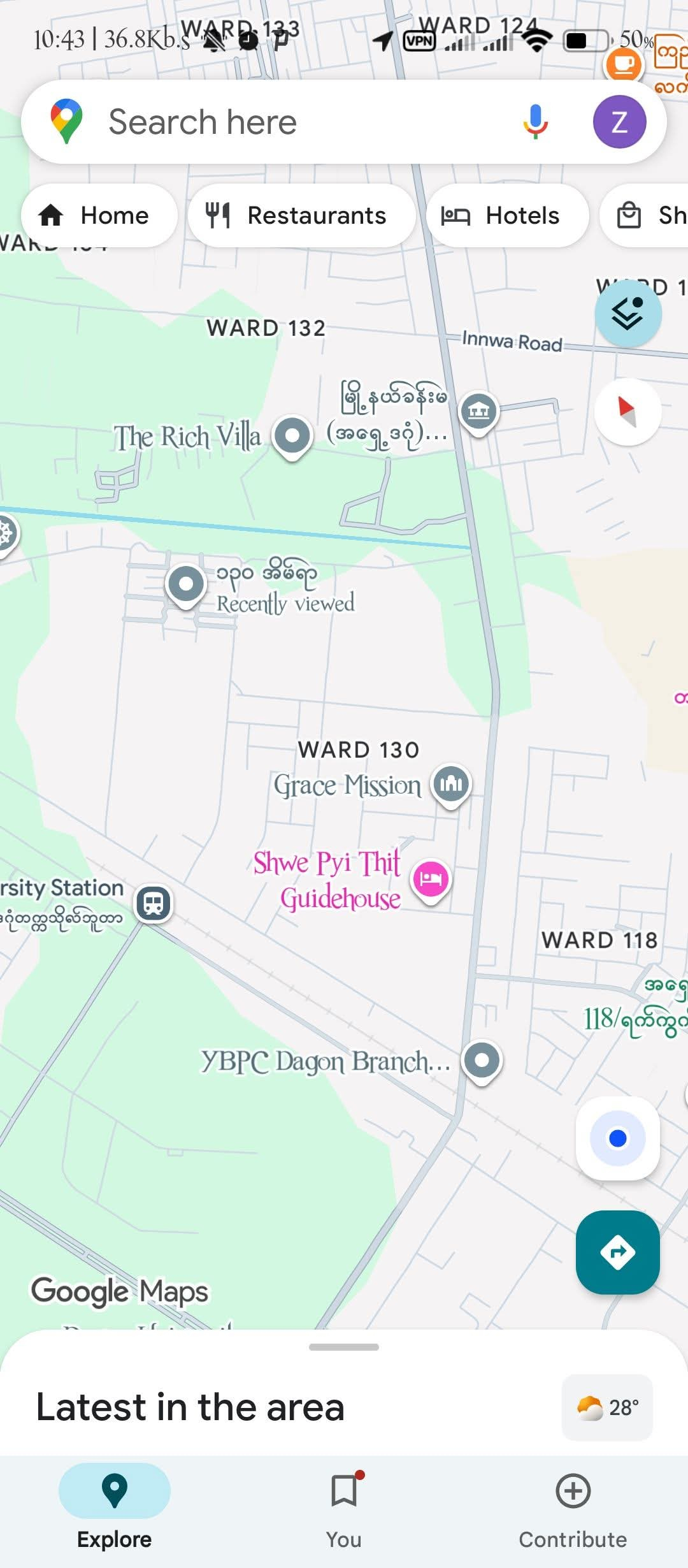Select the Grace Mission place marker
Image resolution: width=688 pixels, height=1568 pixels.
(x=451, y=784)
